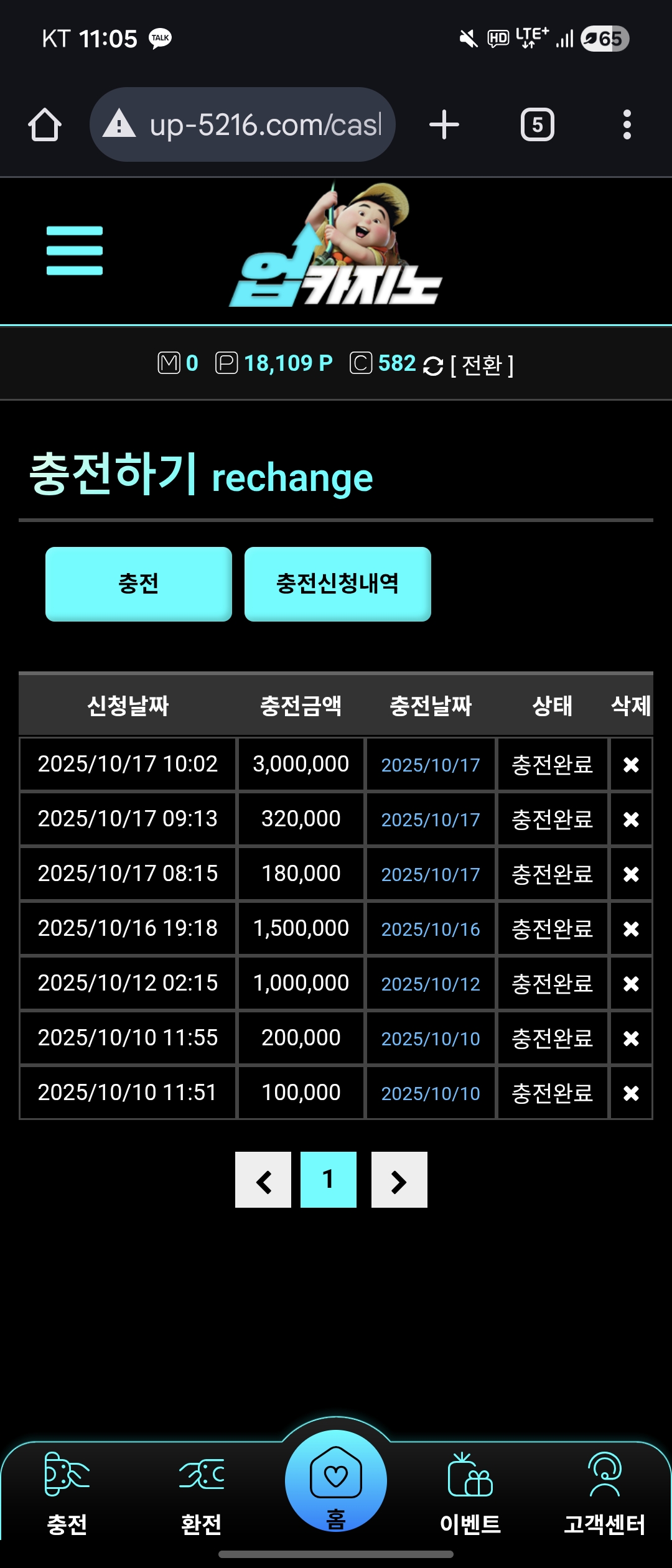Open the tab switcher showing 5
The image size is (672, 1568).
(537, 124)
